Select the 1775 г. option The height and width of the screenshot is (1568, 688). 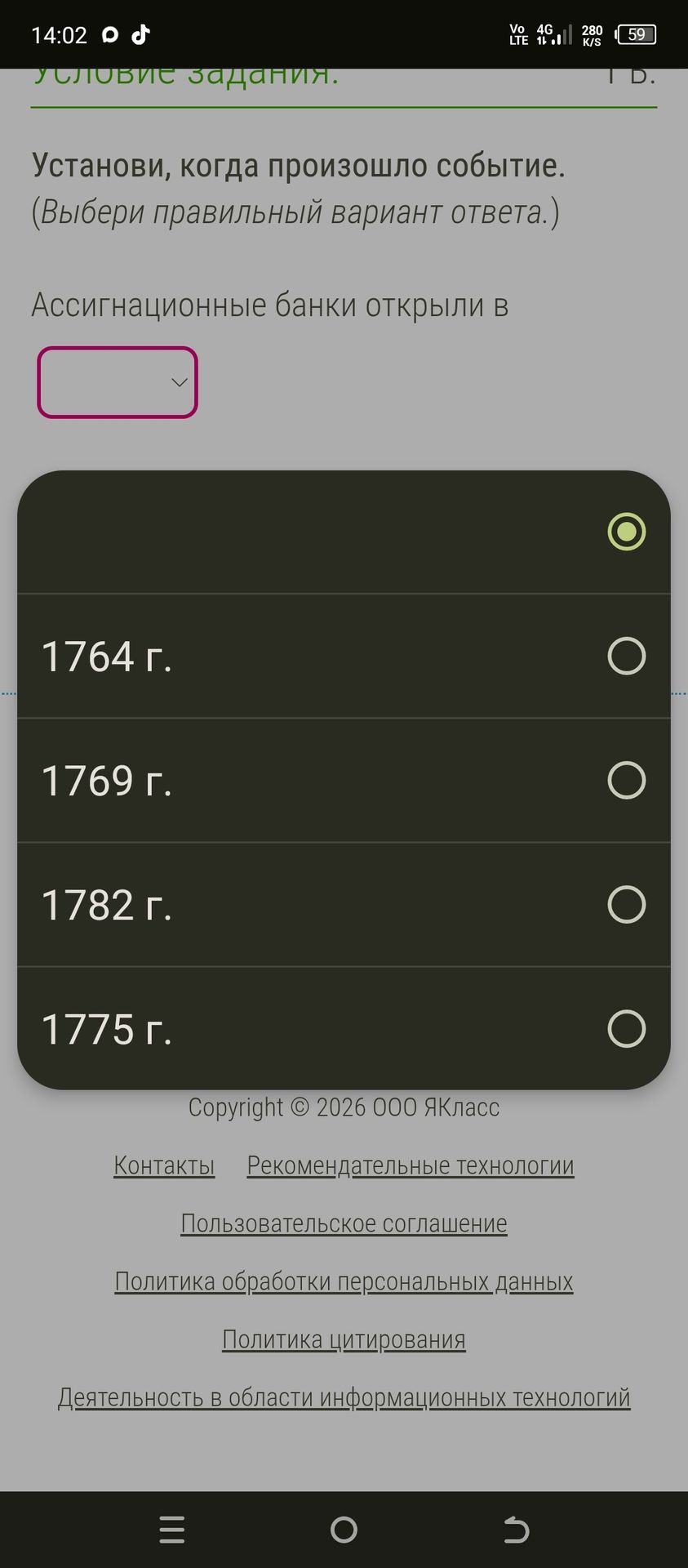pyautogui.click(x=344, y=1028)
